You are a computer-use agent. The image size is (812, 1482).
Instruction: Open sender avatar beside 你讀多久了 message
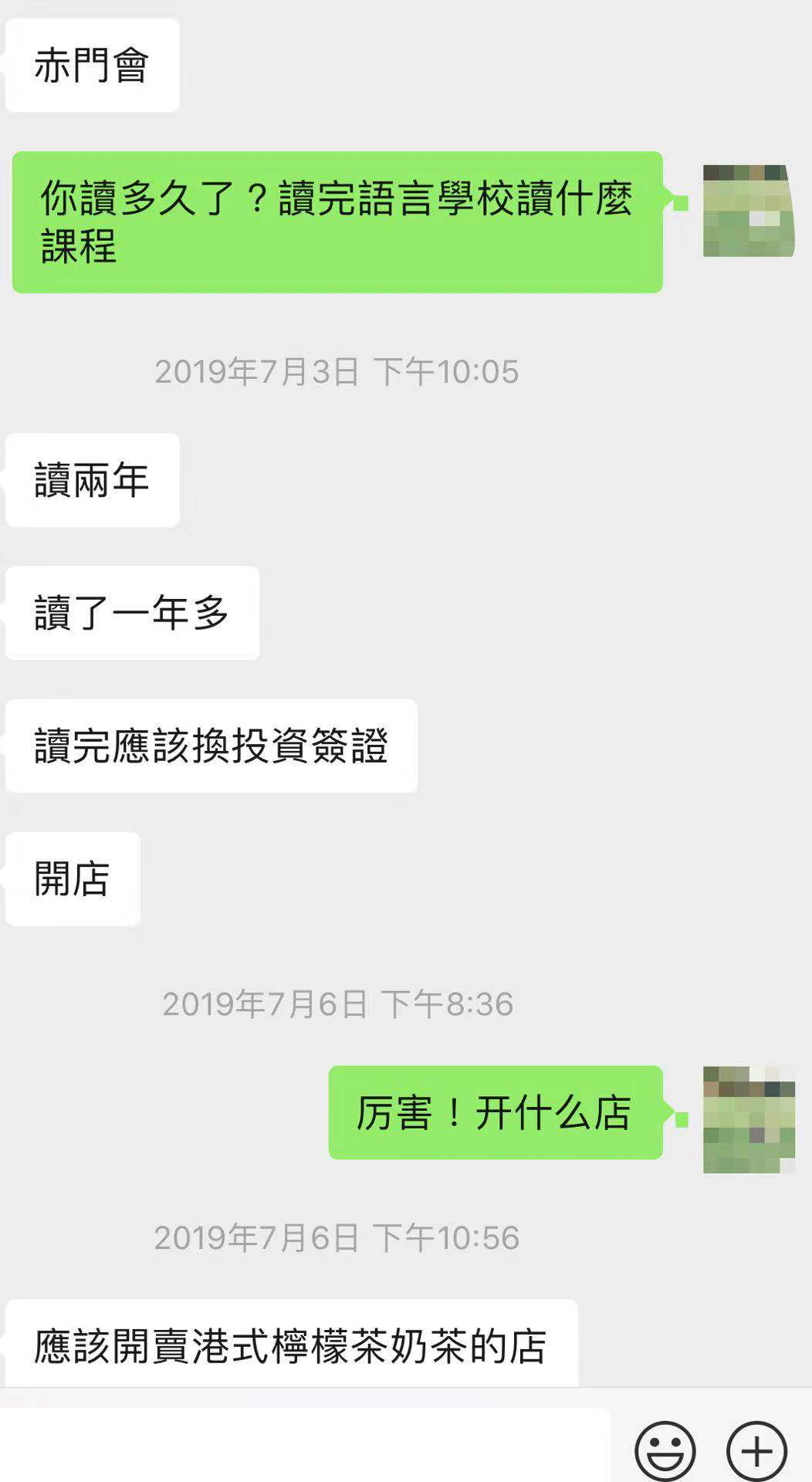coord(748,210)
